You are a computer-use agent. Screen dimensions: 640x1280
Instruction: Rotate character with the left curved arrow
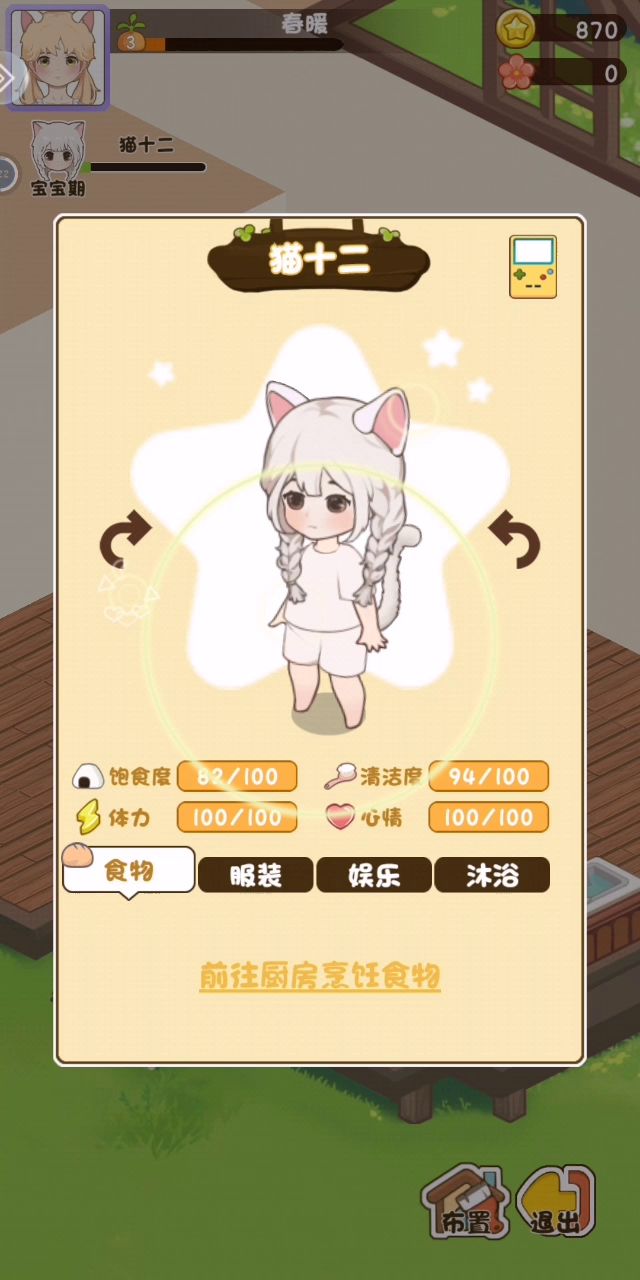tap(125, 540)
